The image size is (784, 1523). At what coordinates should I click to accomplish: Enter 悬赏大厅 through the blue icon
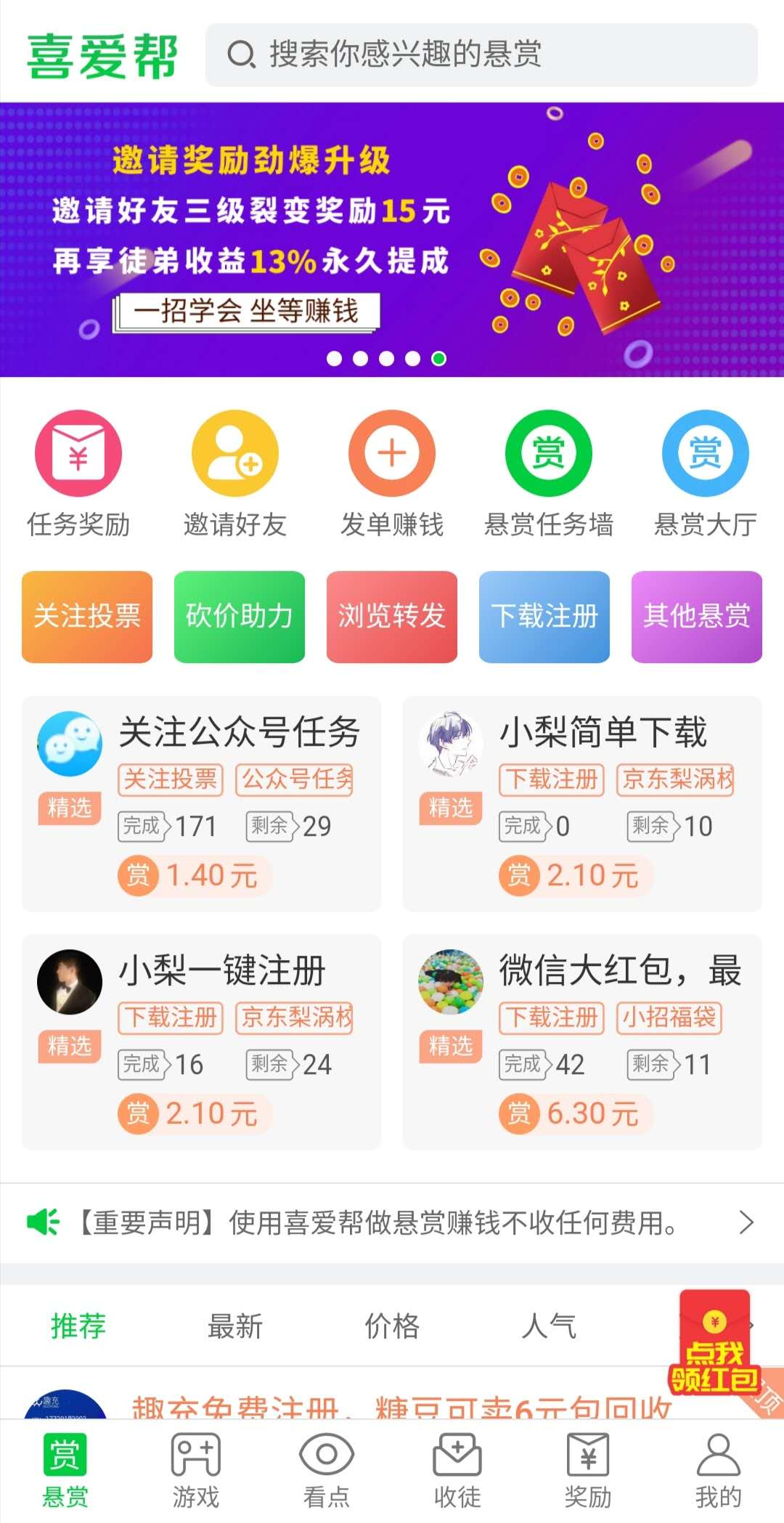click(x=705, y=452)
